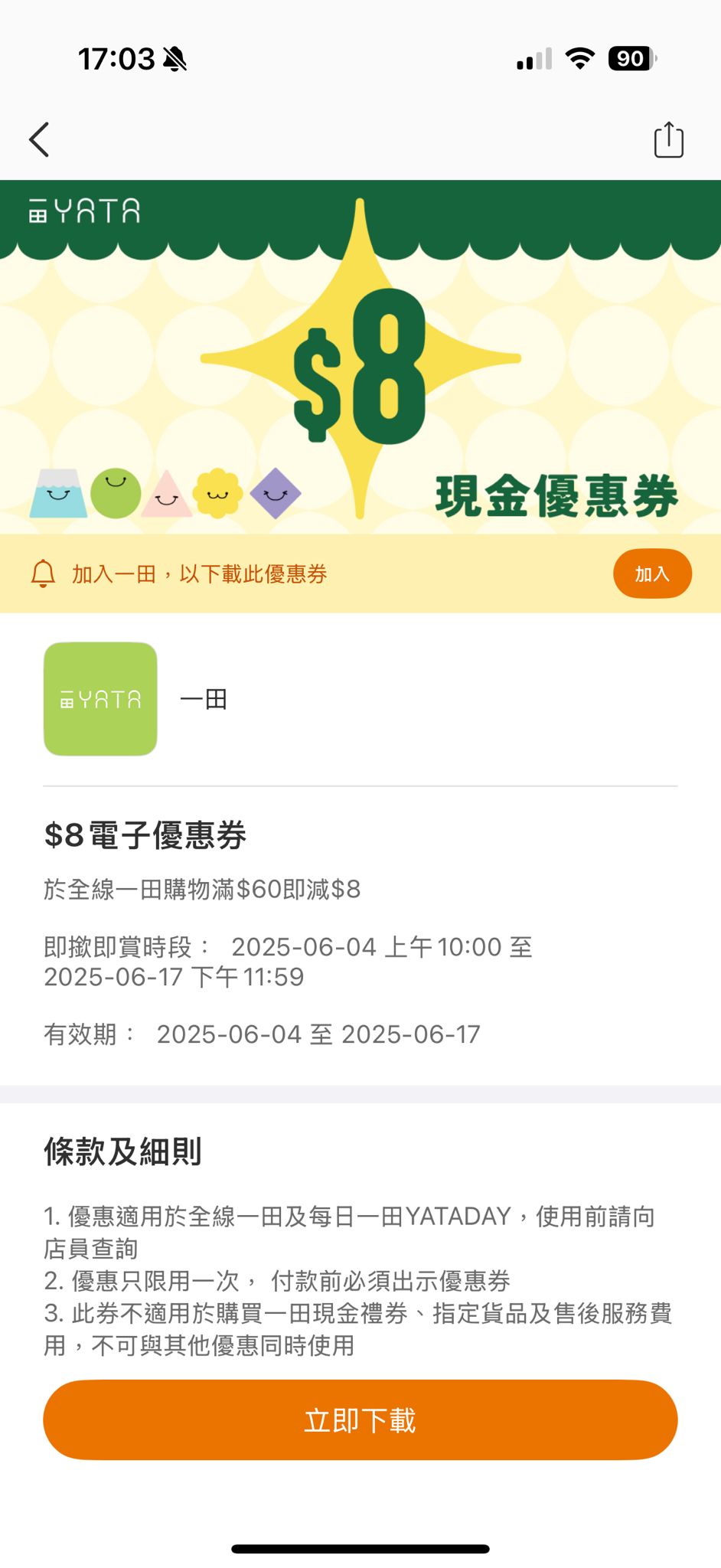Tap the Wi-Fi icon in the status bar

click(x=579, y=59)
